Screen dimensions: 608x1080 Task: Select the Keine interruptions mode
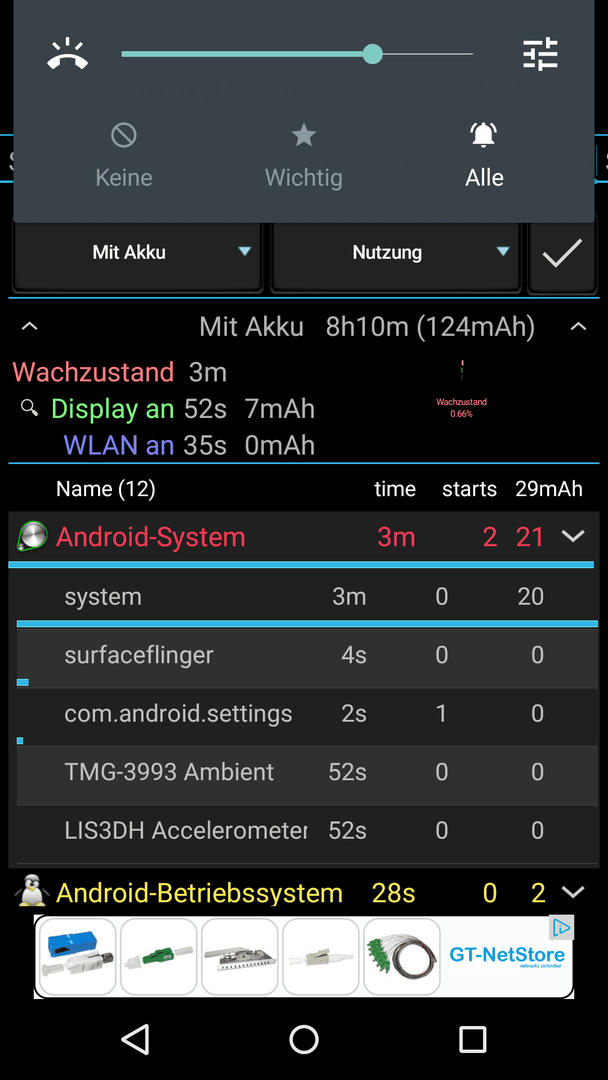124,156
